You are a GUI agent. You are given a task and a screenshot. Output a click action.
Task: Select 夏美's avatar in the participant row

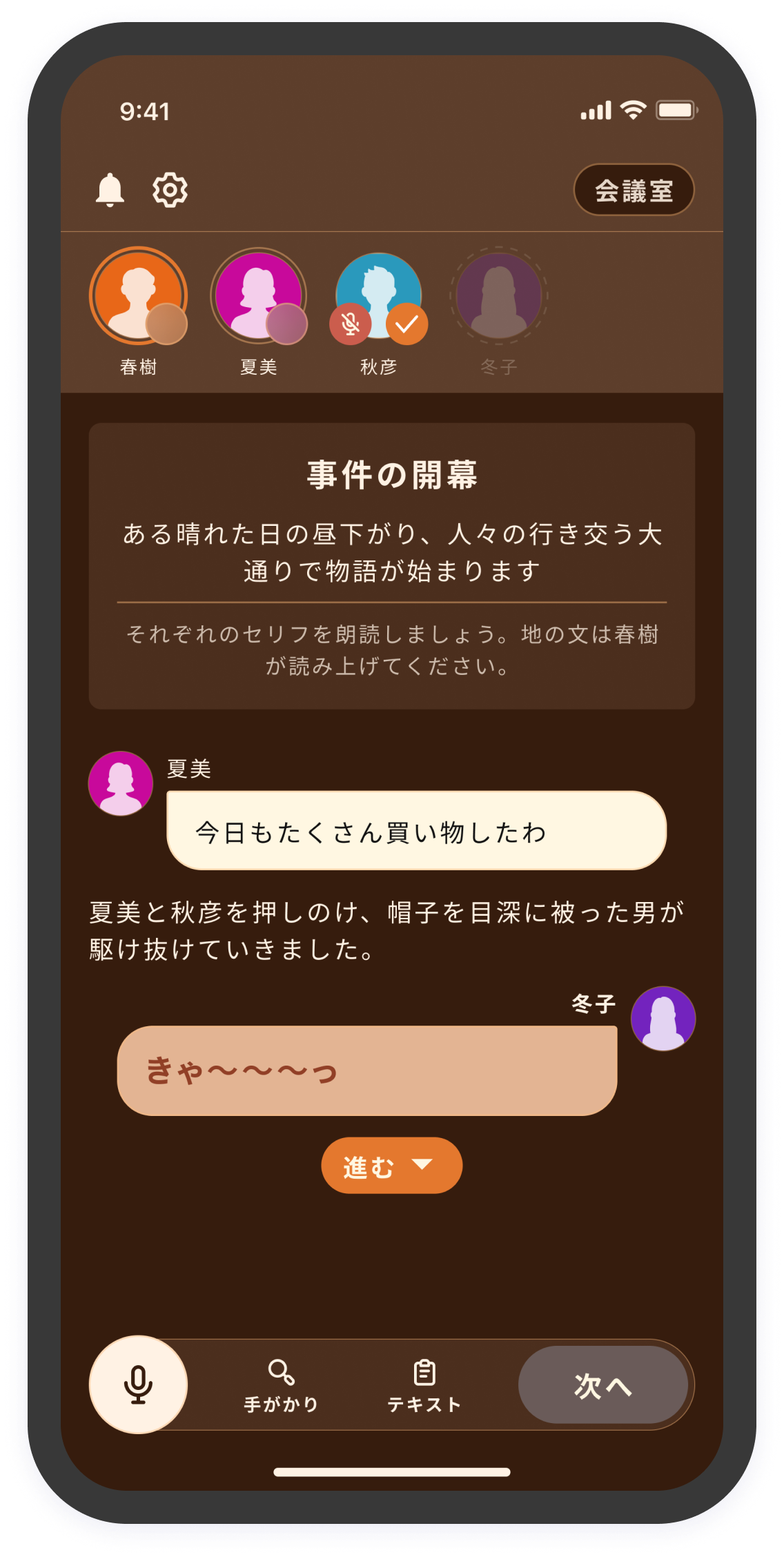click(258, 295)
